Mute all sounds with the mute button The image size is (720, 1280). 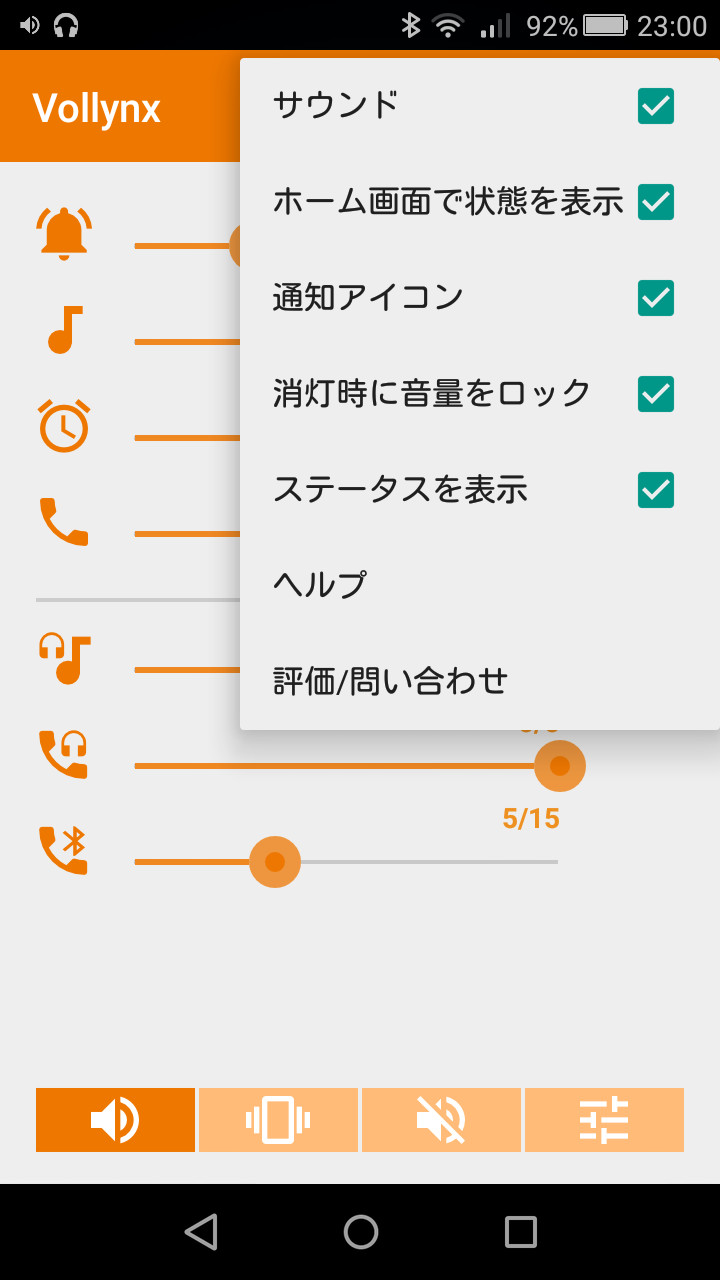pyautogui.click(x=441, y=1119)
